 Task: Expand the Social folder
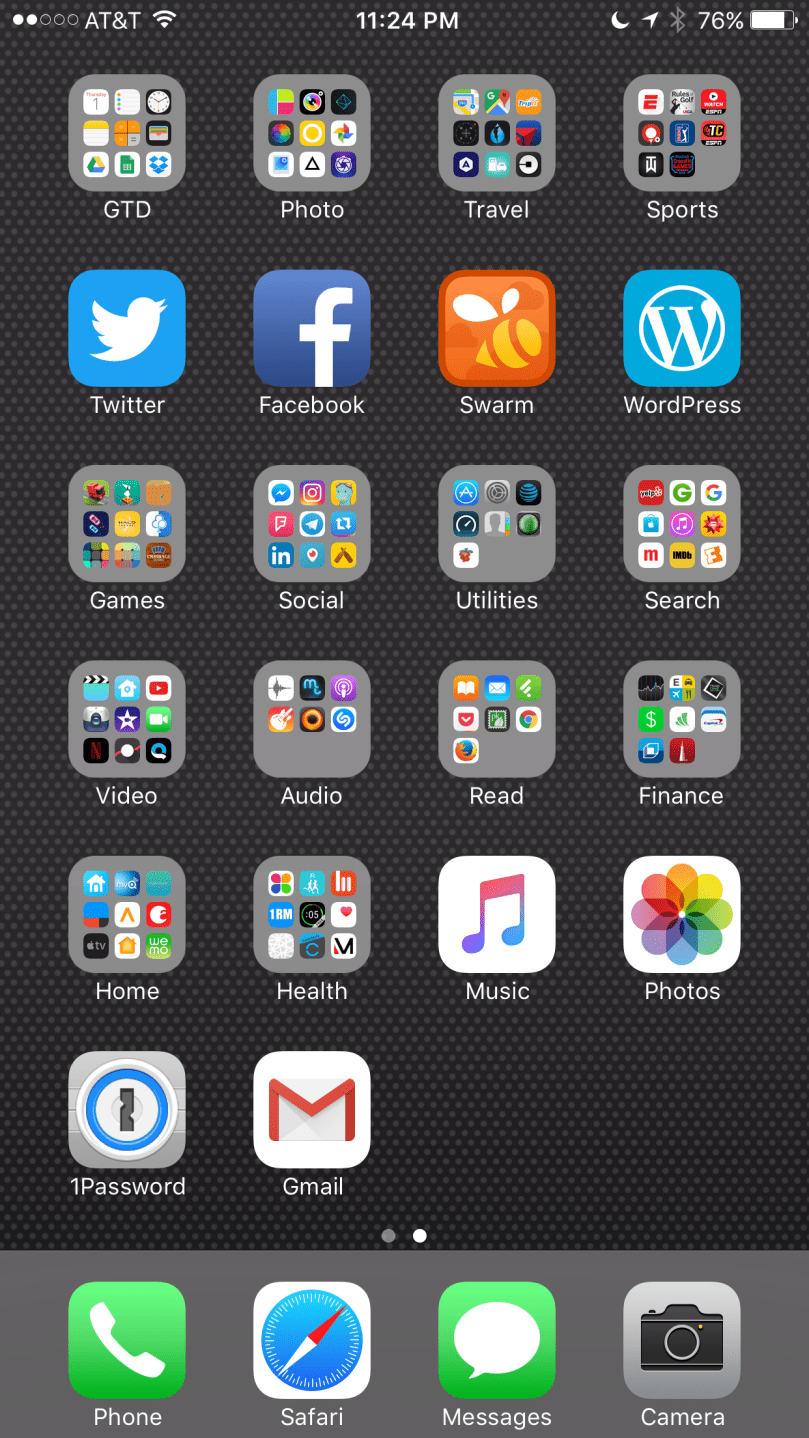click(x=312, y=523)
